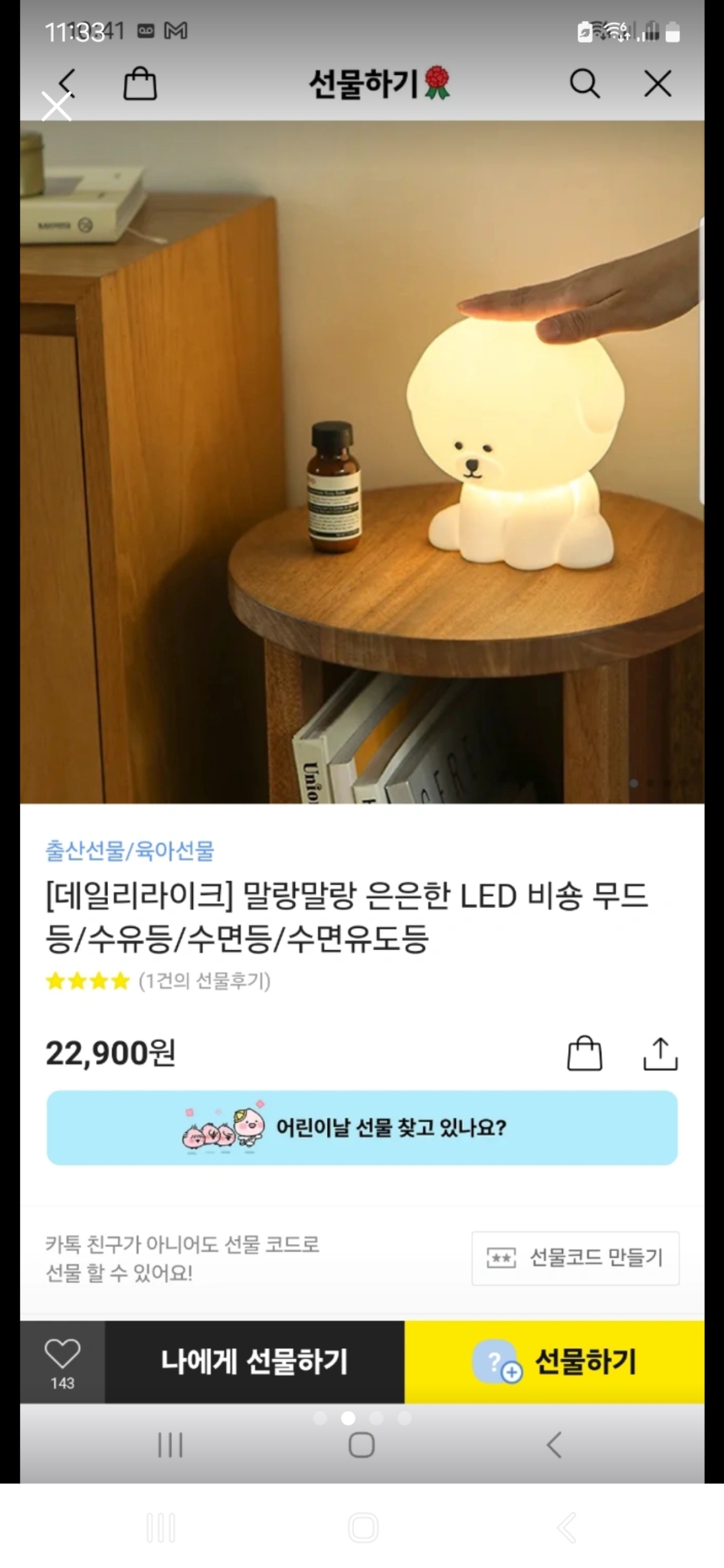Viewport: 724px width, 1568px height.
Task: Tap the back arrow to return
Action: [x=66, y=85]
